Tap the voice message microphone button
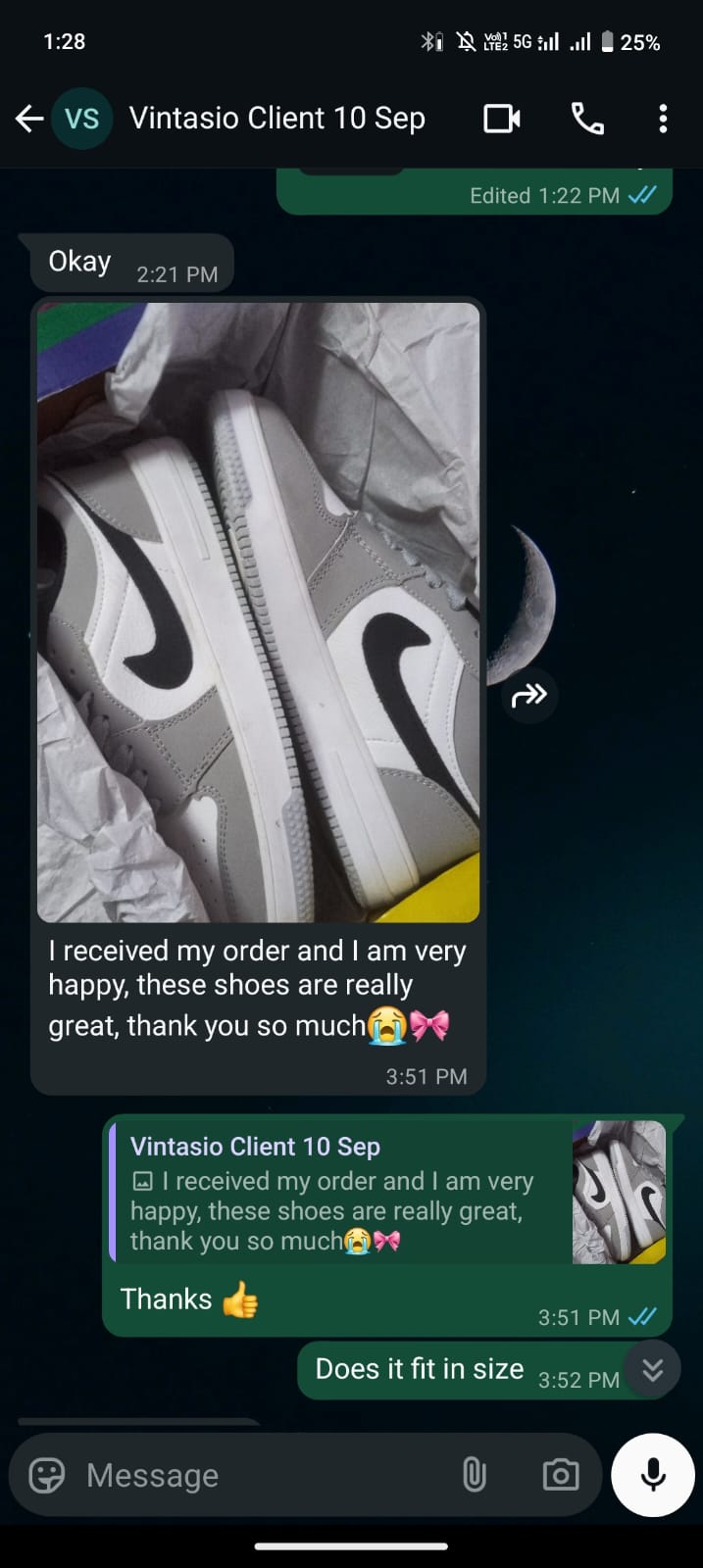The width and height of the screenshot is (703, 1568). point(653,1475)
